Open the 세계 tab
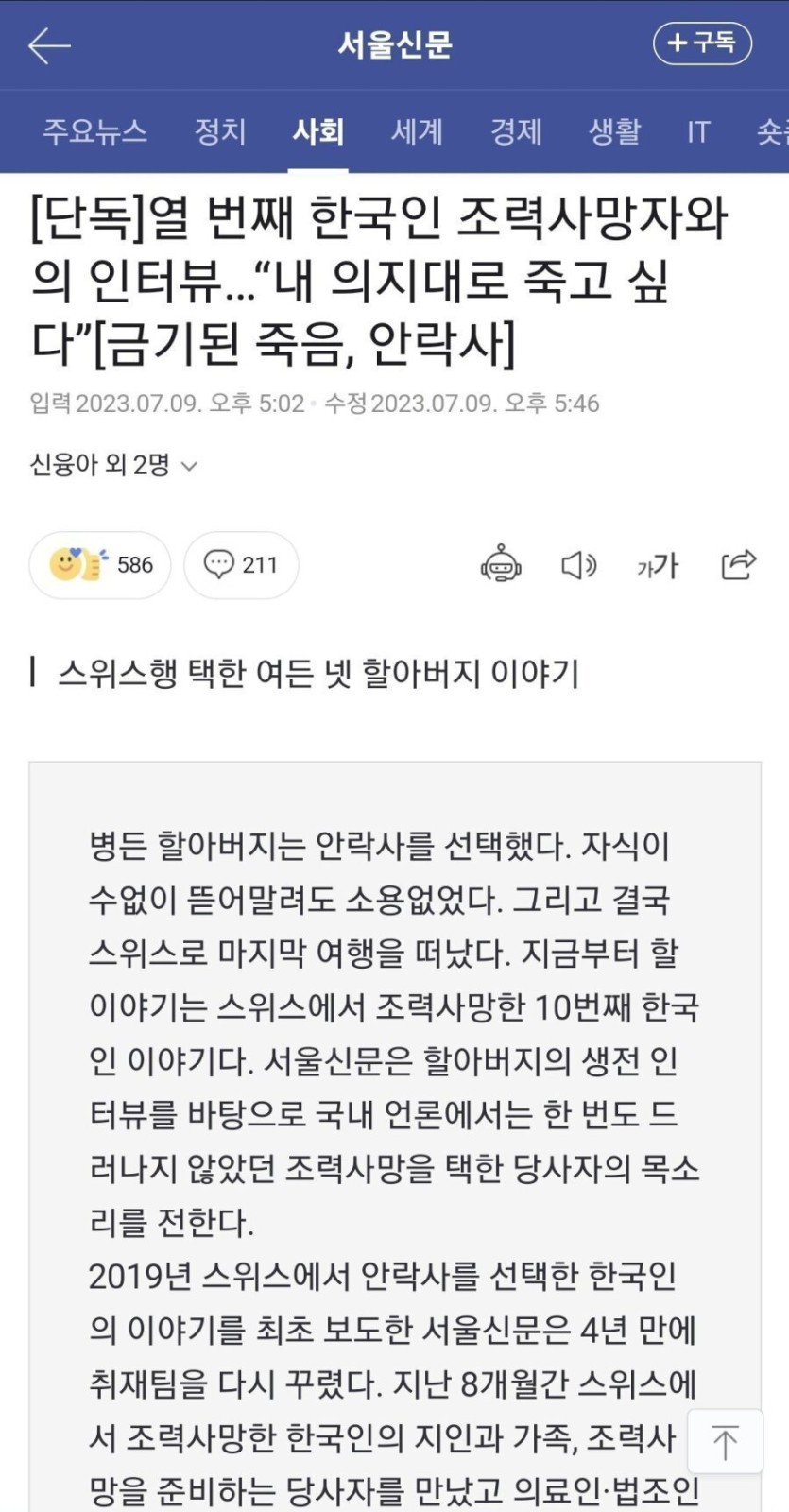789x1512 pixels. (x=417, y=131)
